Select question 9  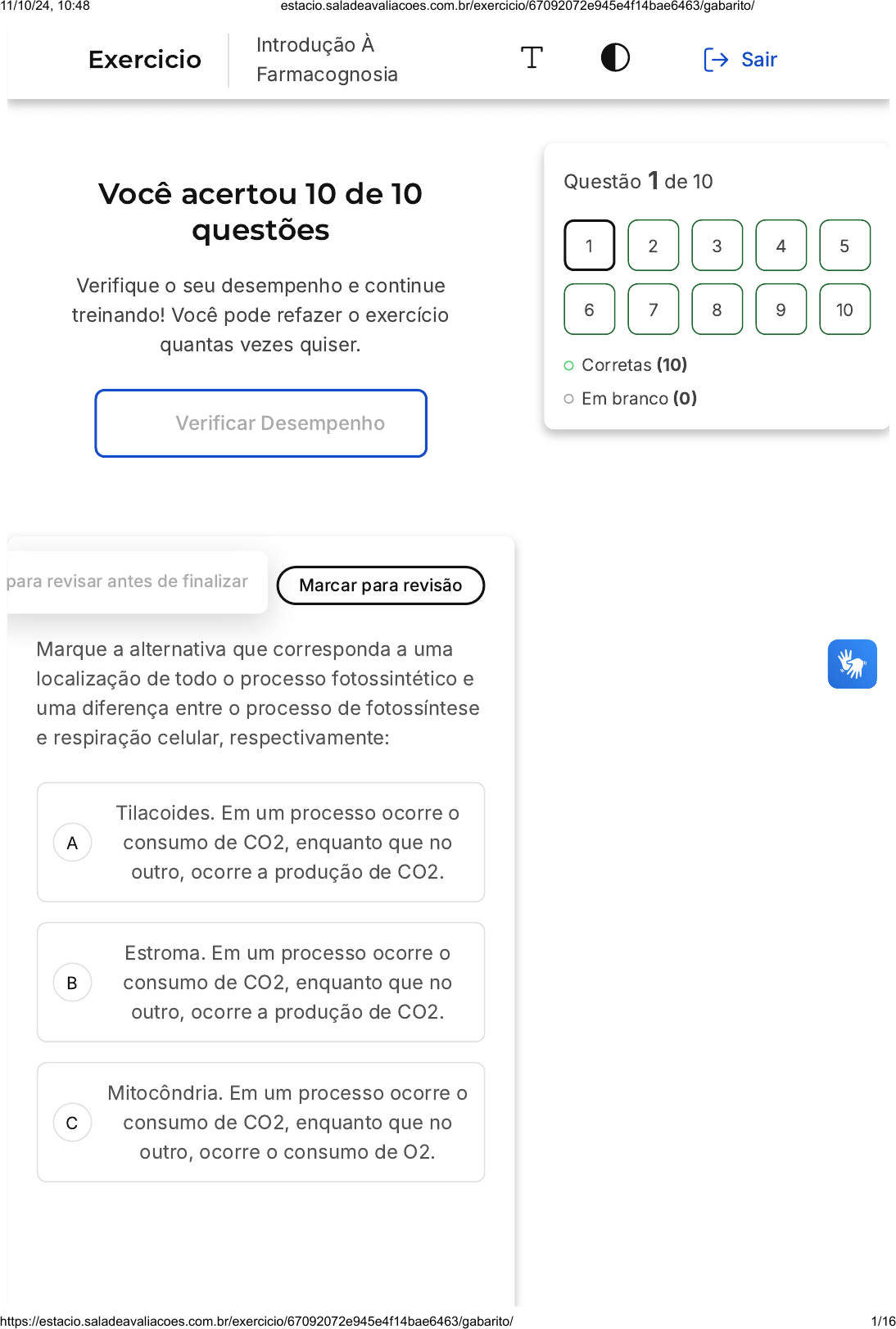click(x=781, y=310)
